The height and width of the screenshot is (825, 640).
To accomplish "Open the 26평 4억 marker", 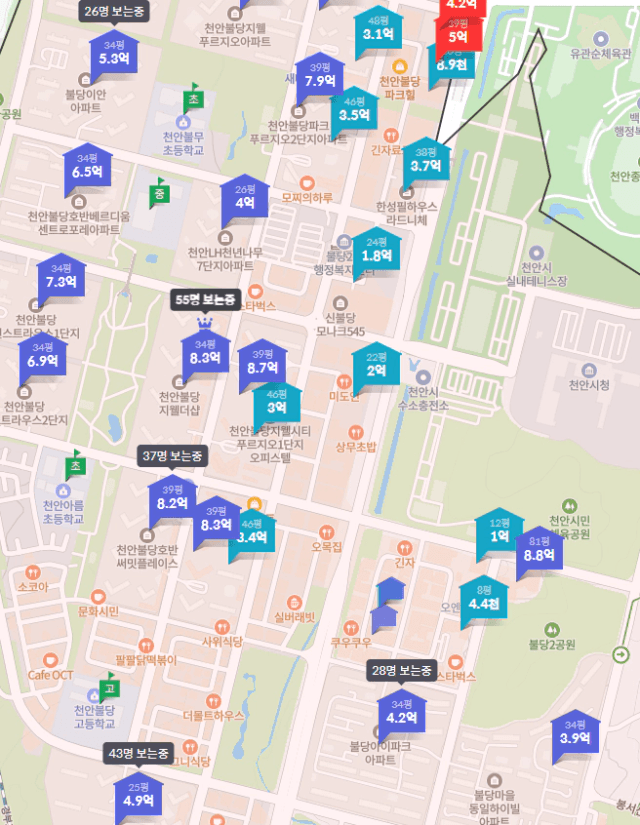I will coord(244,198).
